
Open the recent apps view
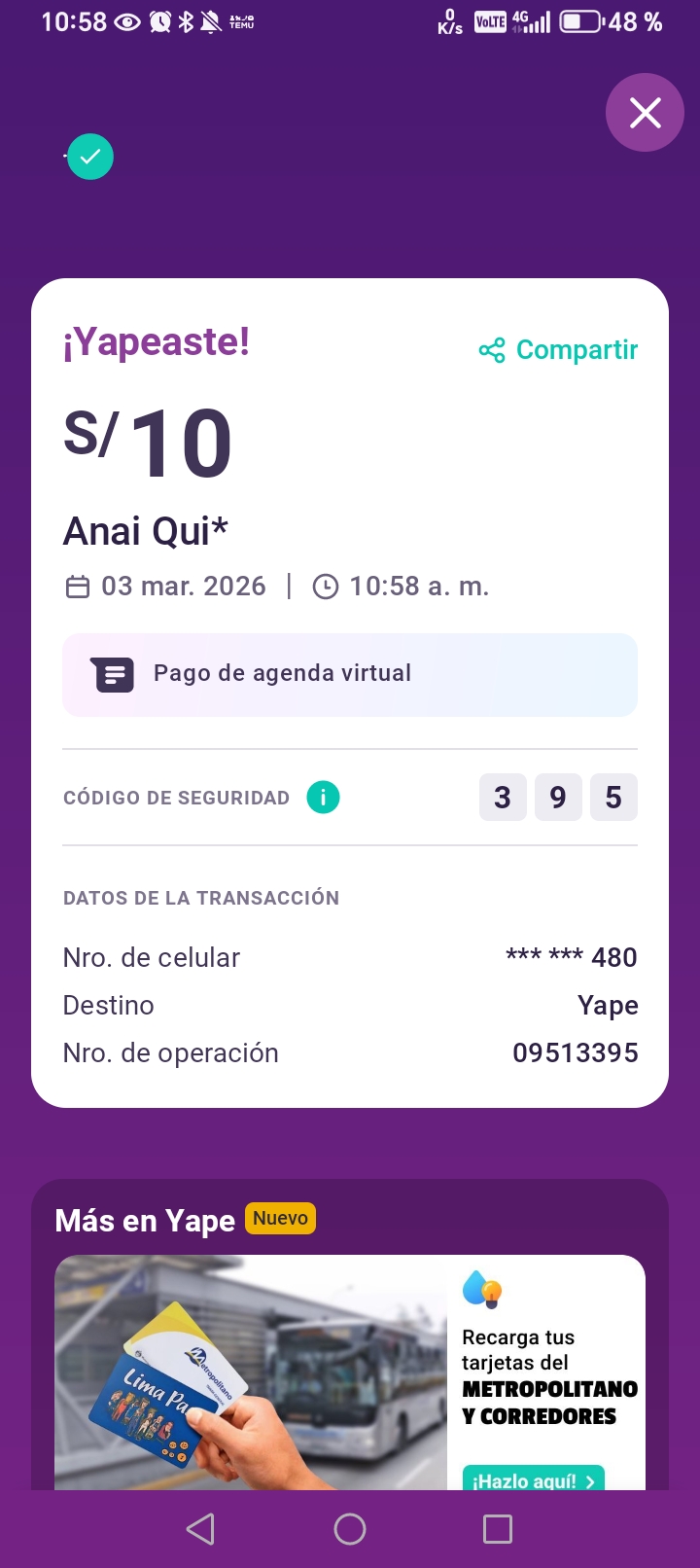click(498, 1529)
